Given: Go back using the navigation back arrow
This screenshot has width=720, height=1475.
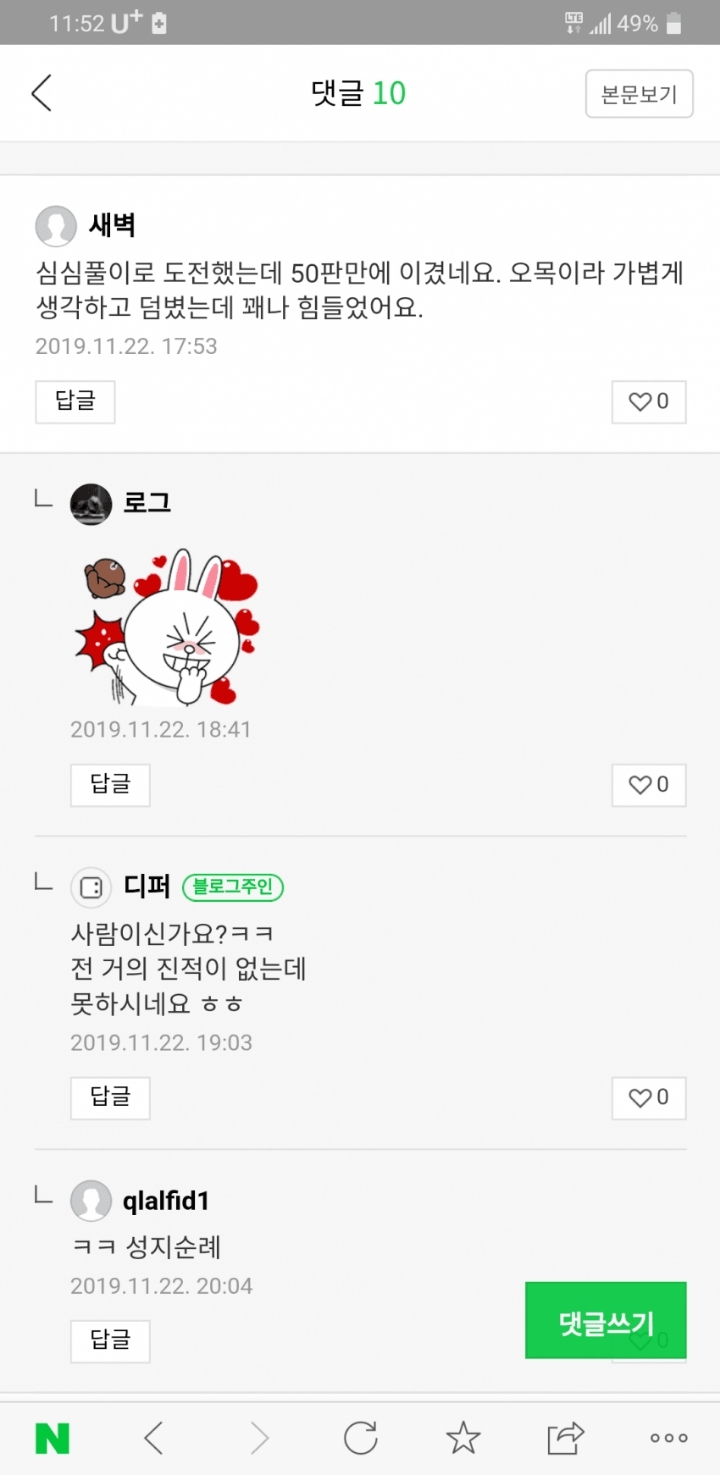Looking at the screenshot, I should (x=155, y=1437).
